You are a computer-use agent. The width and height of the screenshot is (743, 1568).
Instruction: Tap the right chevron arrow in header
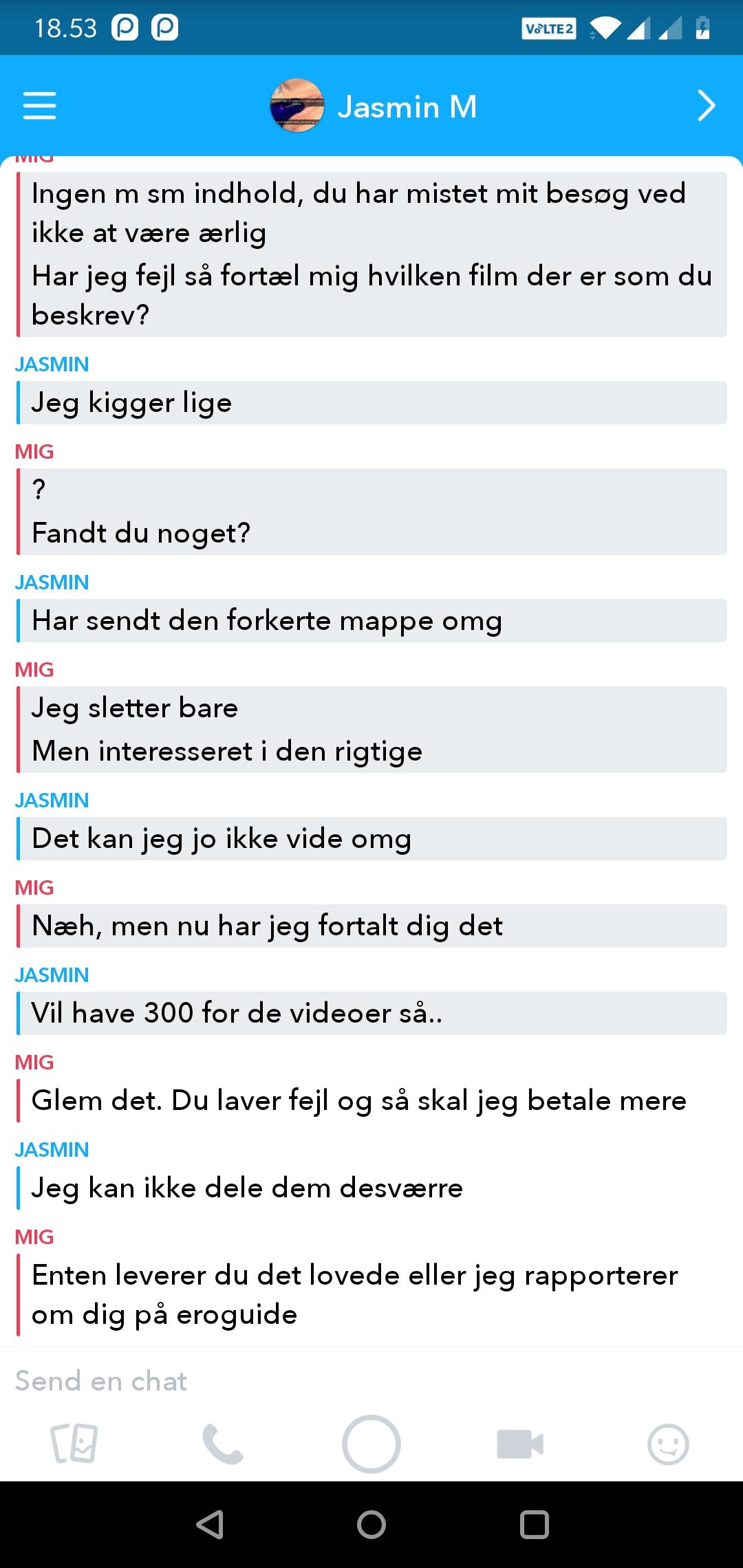click(x=707, y=106)
